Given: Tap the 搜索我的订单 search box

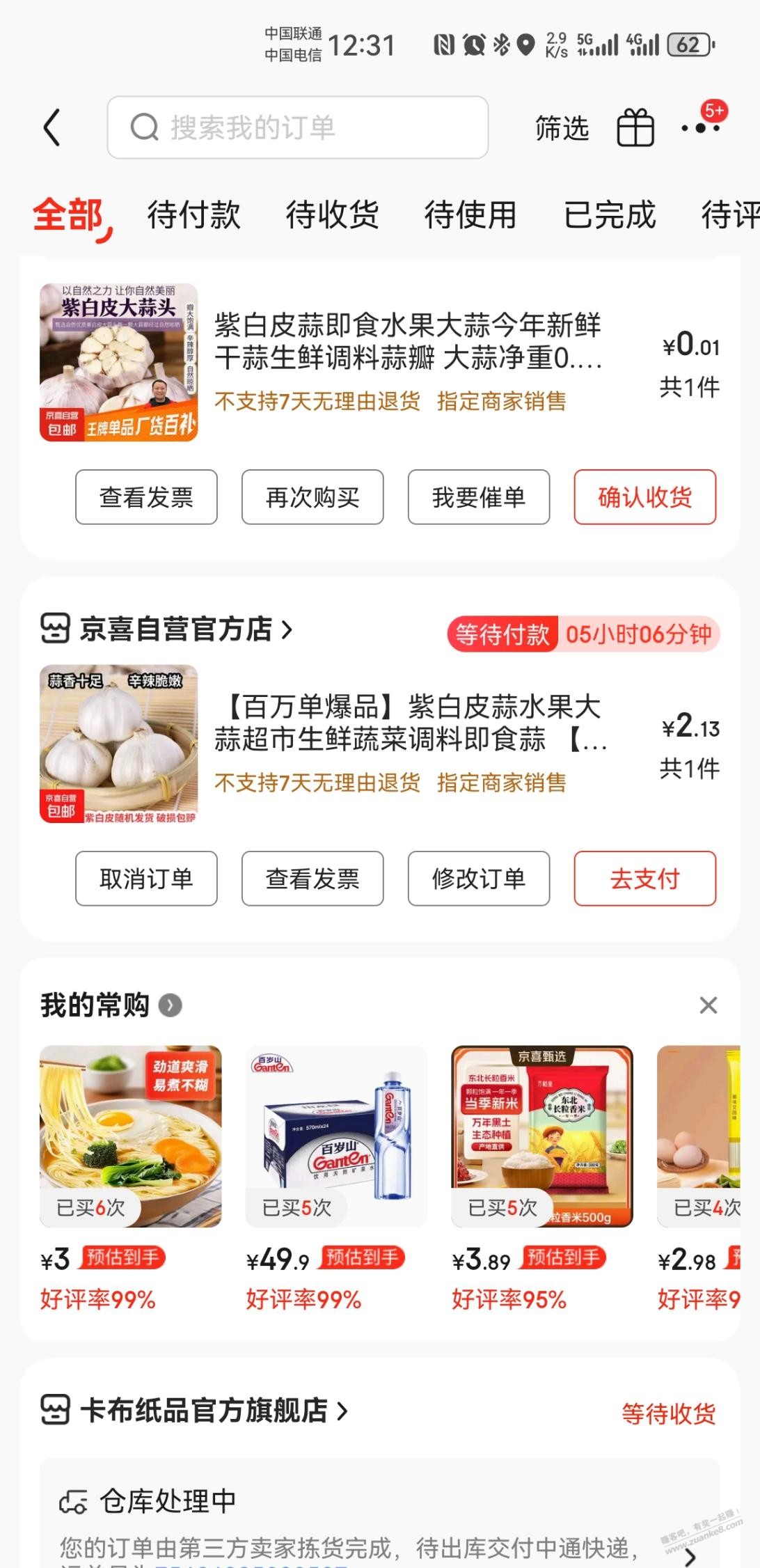Looking at the screenshot, I should (x=297, y=127).
